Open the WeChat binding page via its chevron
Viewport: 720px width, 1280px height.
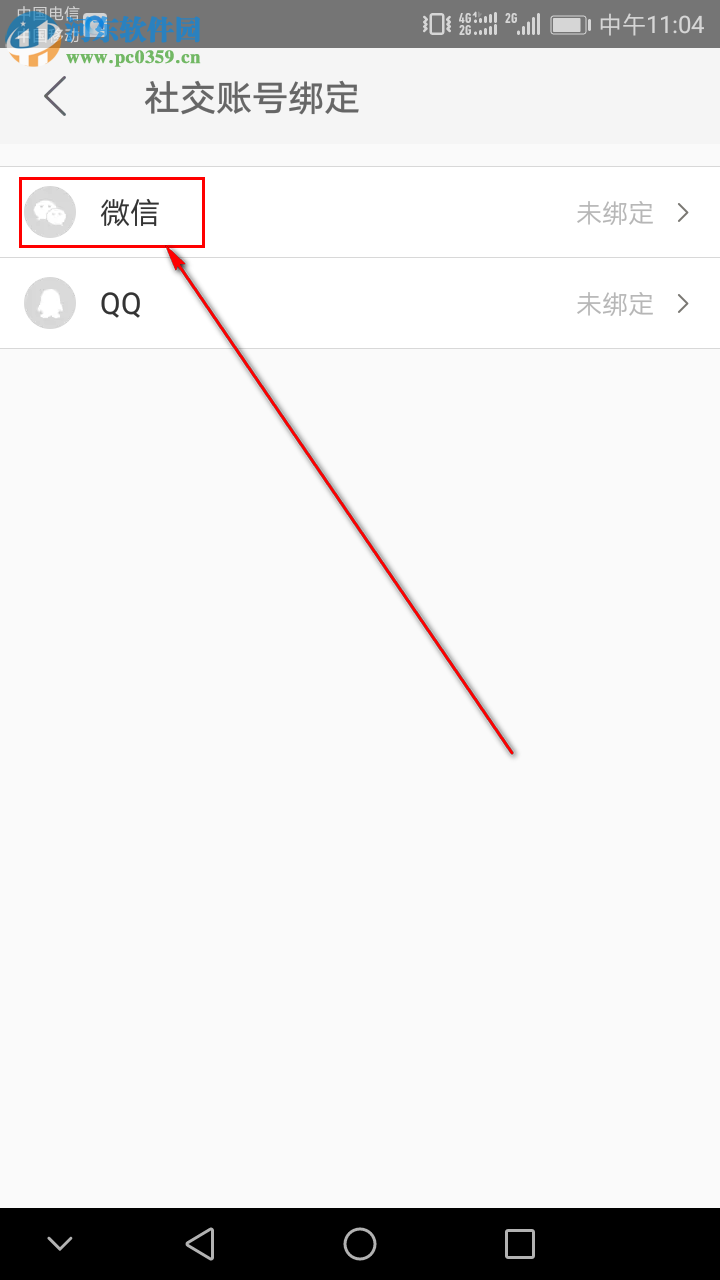(x=683, y=212)
